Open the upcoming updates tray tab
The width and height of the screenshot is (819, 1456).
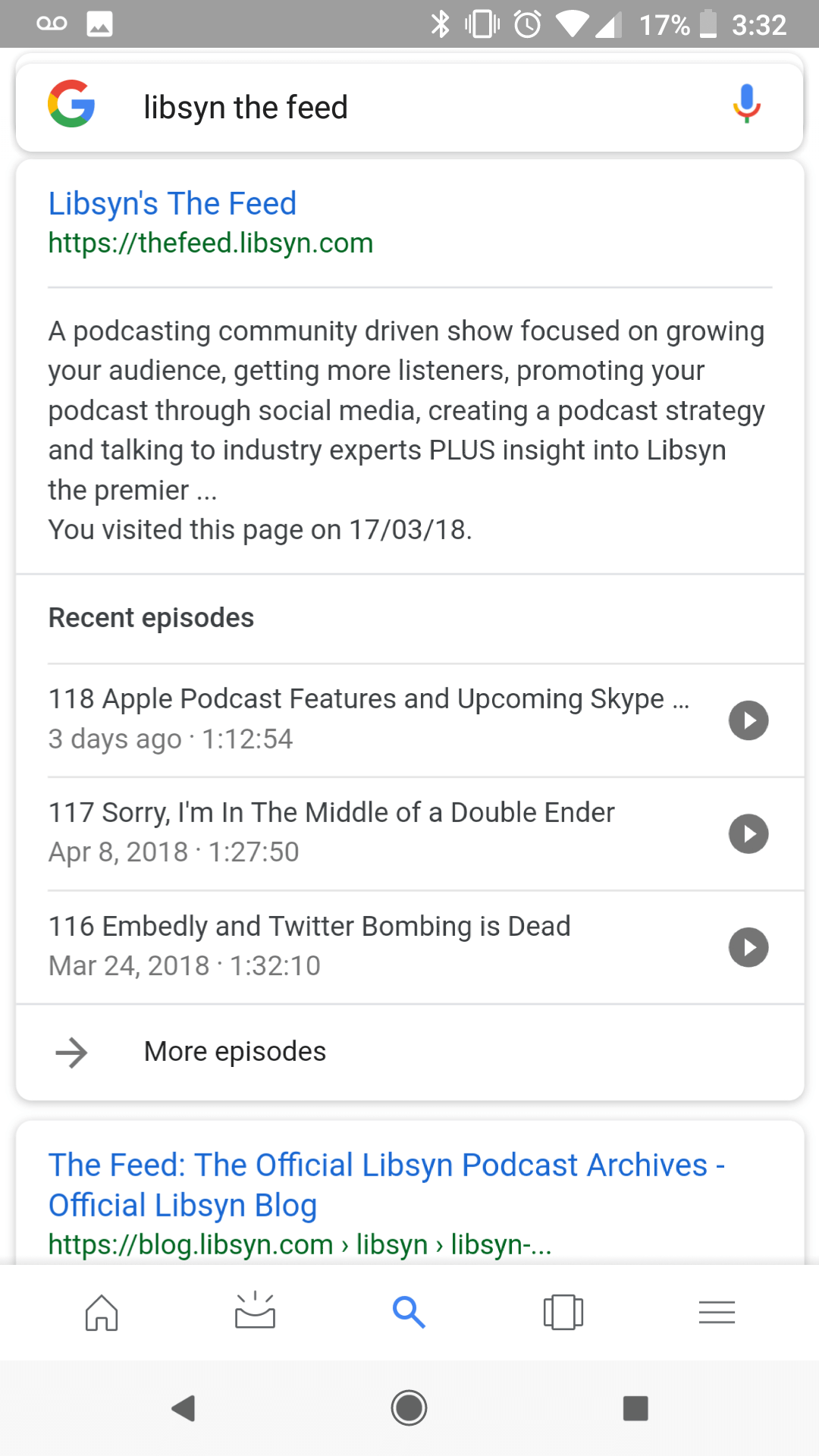pyautogui.click(x=255, y=1312)
